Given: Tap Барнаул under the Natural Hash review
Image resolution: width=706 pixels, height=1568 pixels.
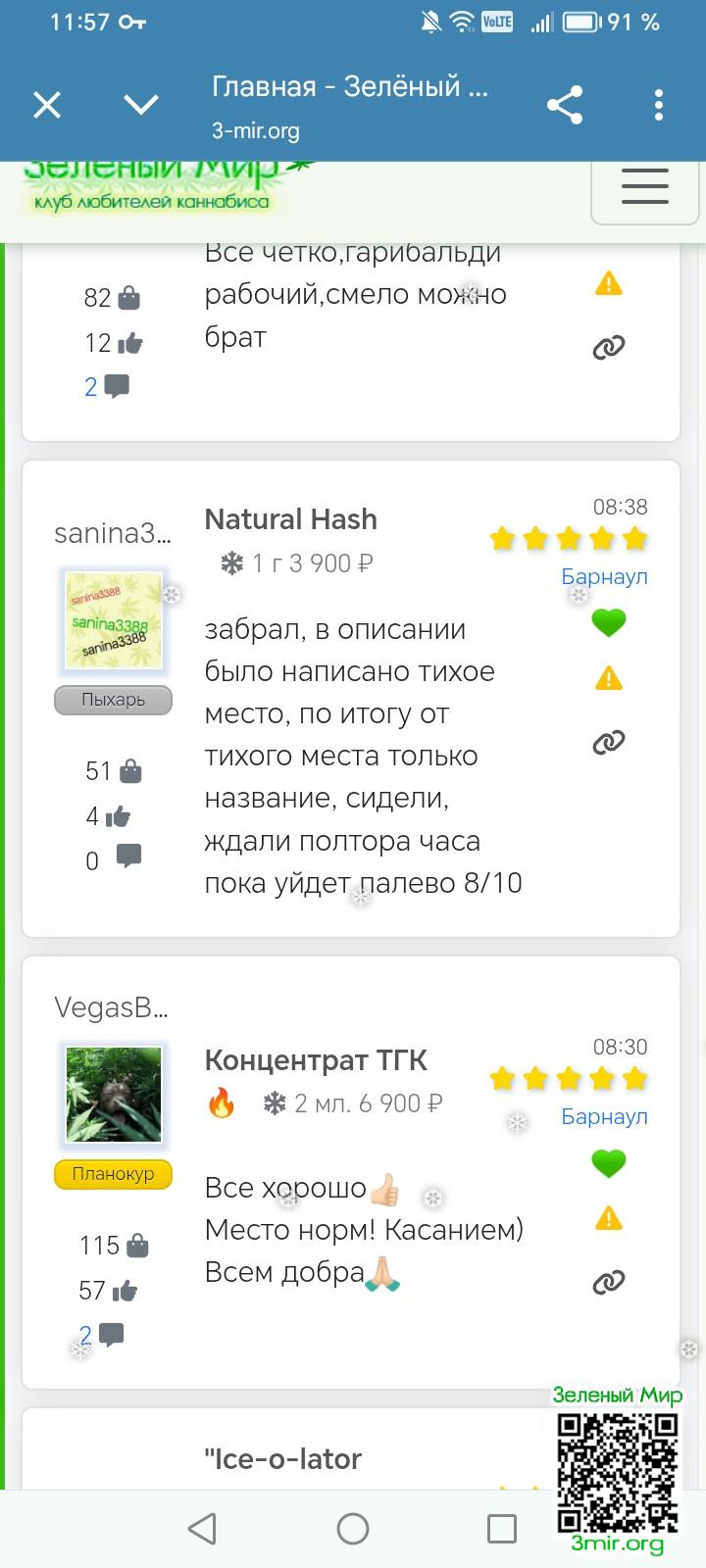Looking at the screenshot, I should click(604, 576).
